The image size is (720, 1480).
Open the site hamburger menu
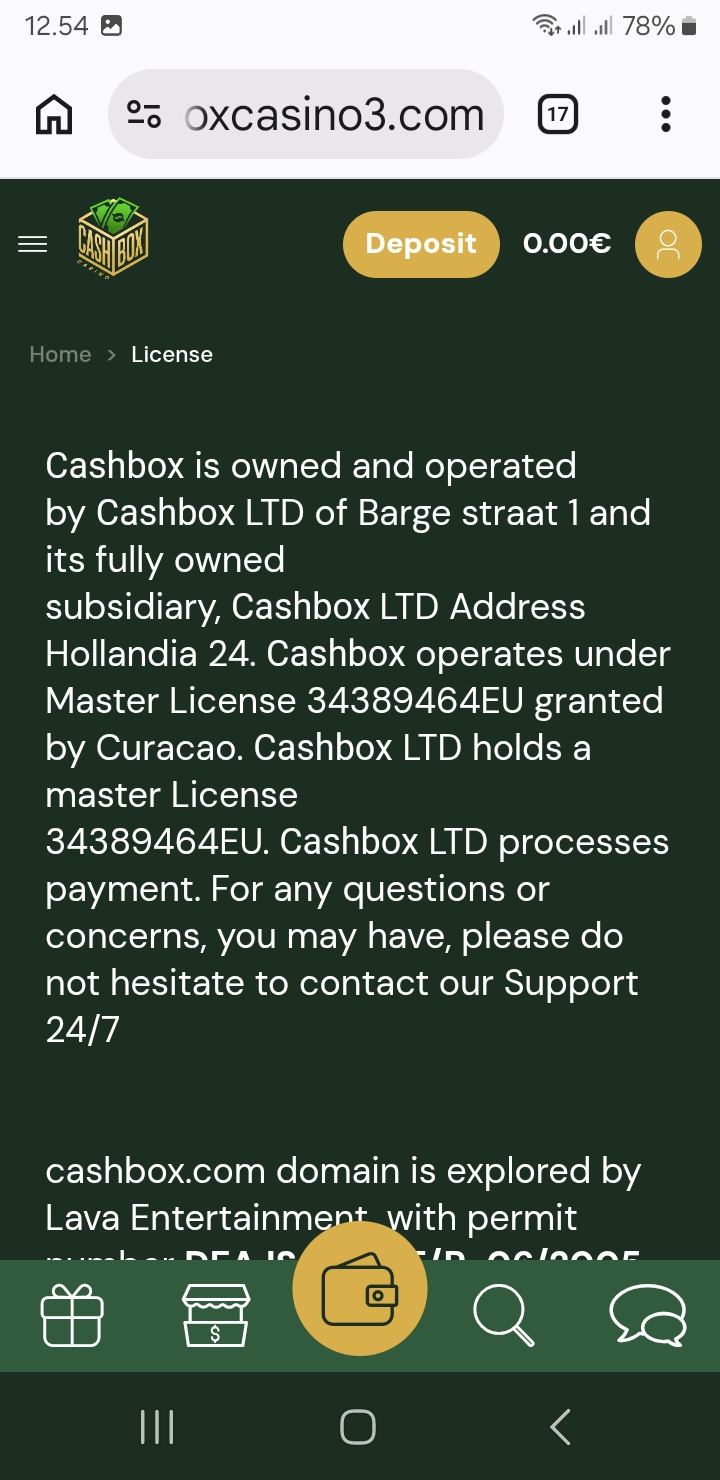[x=33, y=244]
